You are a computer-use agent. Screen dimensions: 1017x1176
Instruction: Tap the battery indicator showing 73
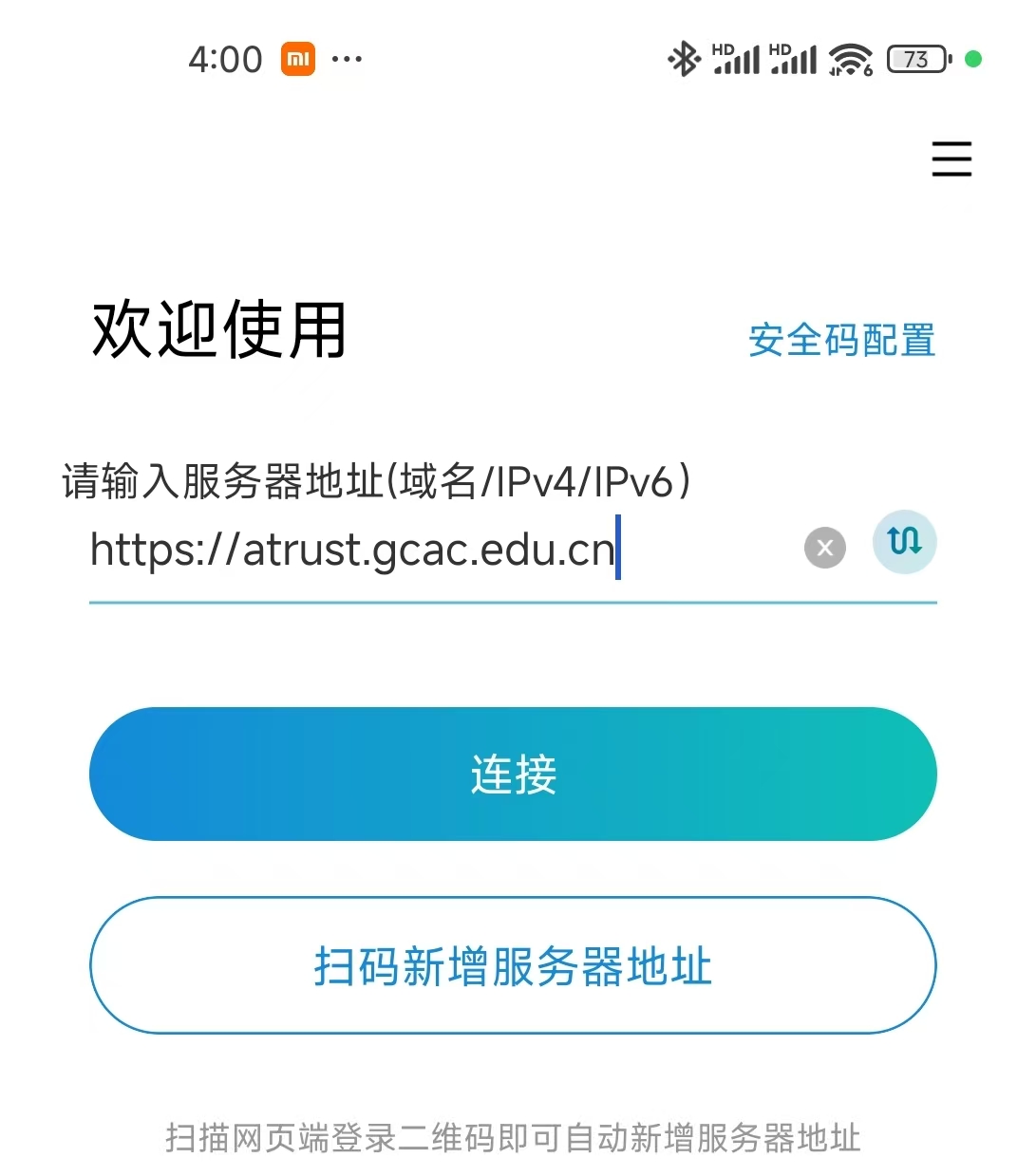click(916, 59)
